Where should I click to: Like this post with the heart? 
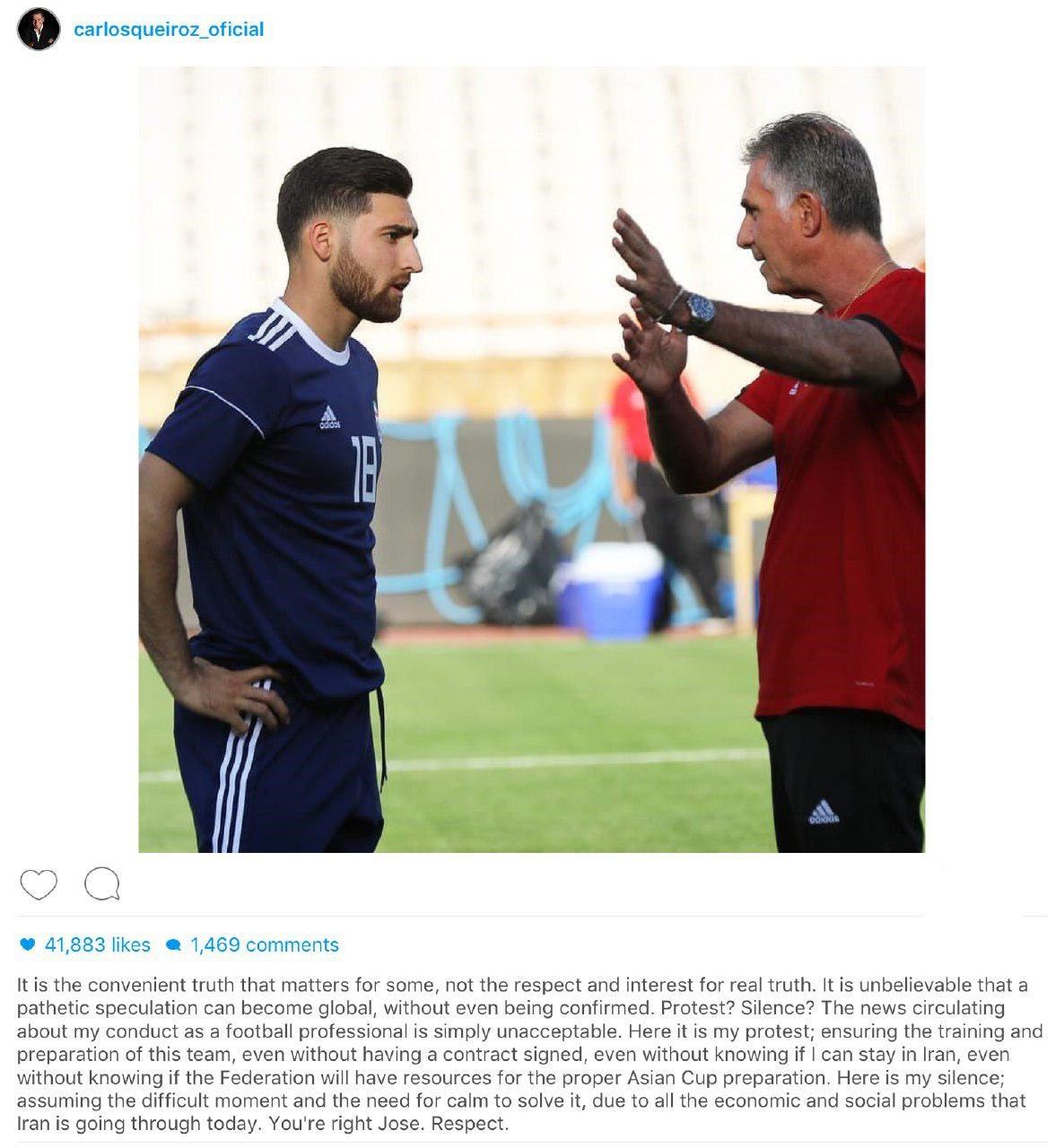(x=39, y=884)
